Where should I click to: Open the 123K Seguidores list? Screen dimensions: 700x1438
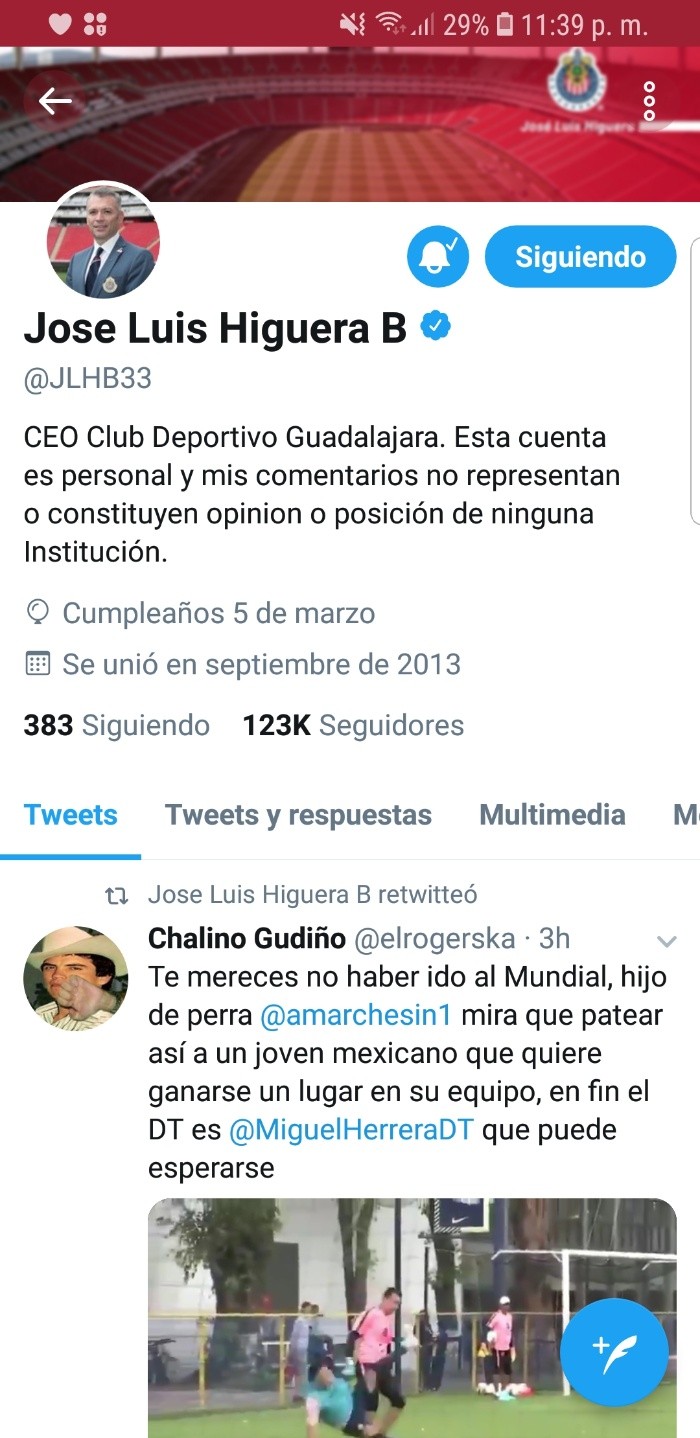[353, 725]
